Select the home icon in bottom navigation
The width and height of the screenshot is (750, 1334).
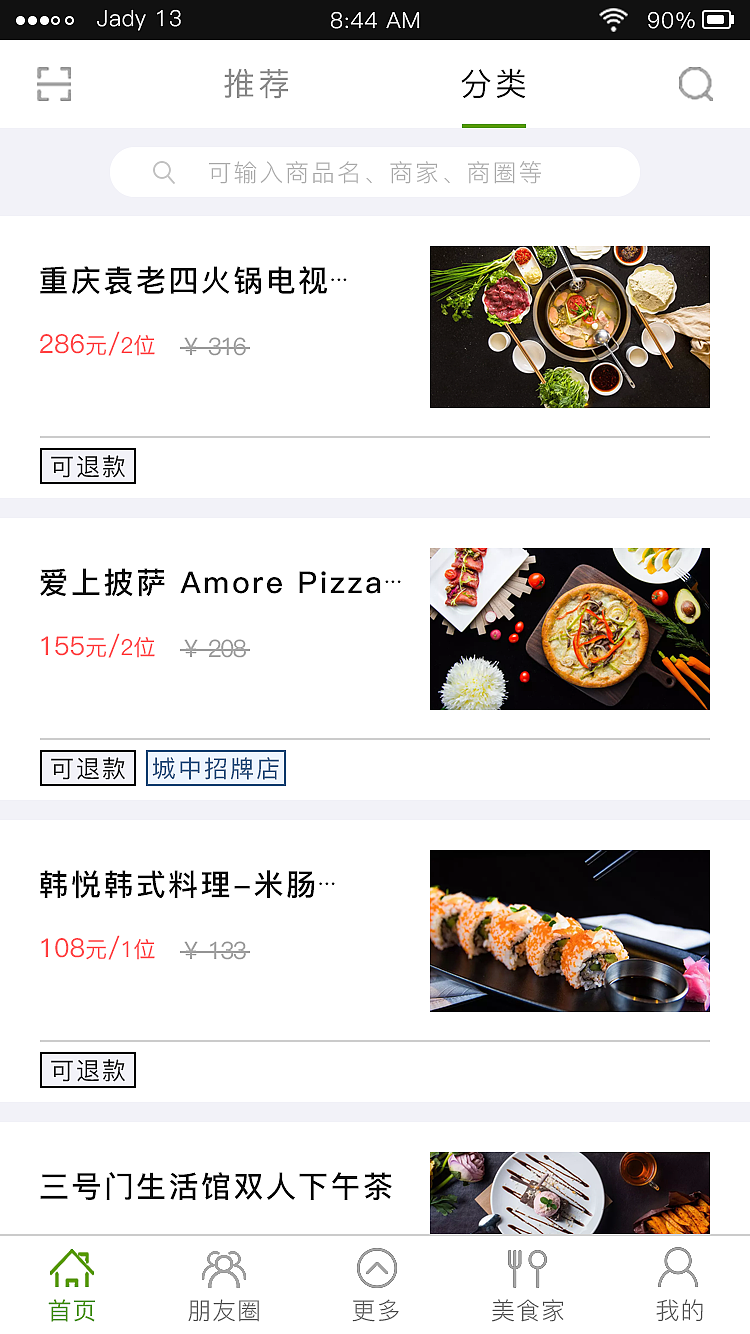click(71, 1267)
